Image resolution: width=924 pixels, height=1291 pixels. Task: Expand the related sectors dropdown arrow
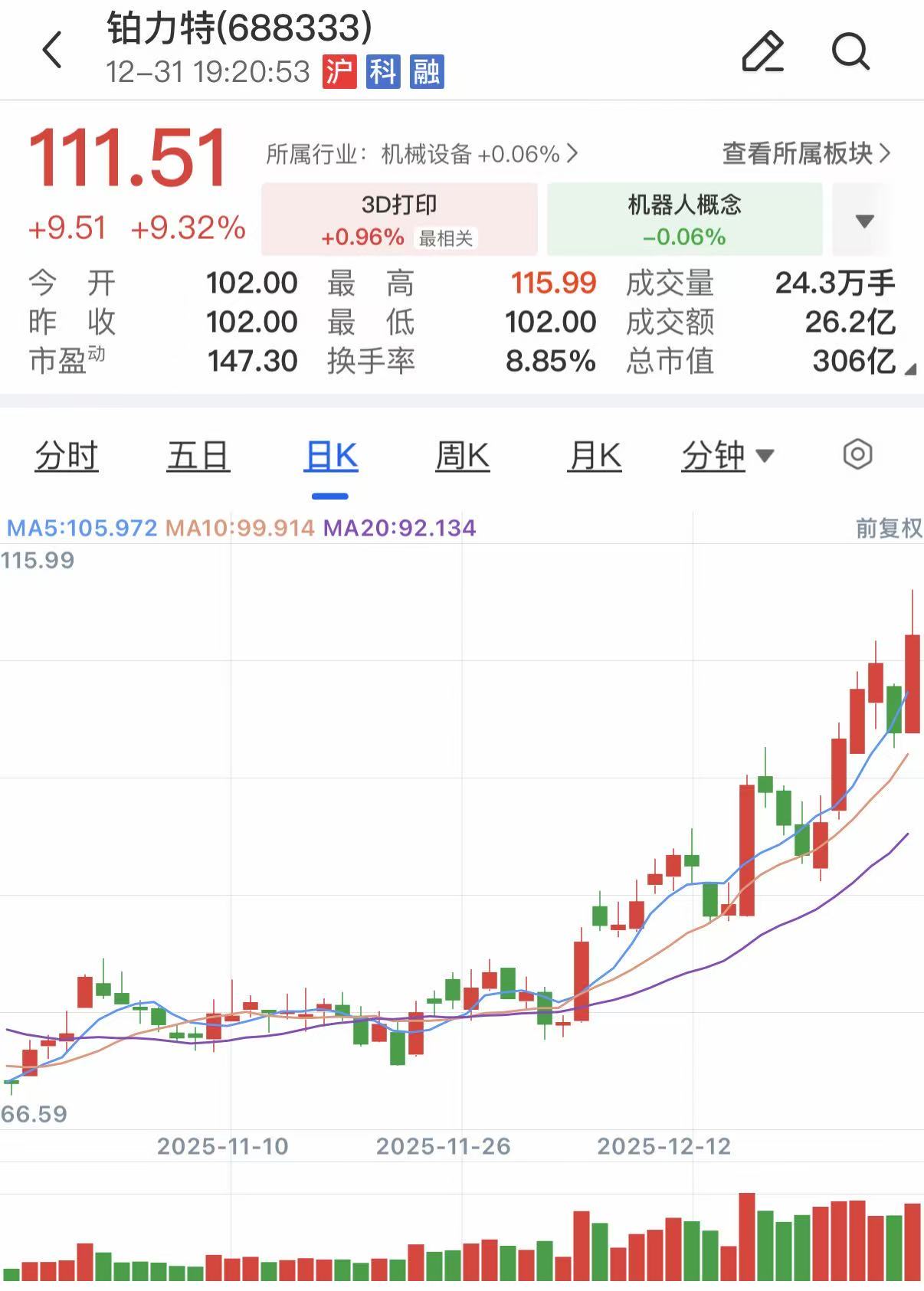[x=864, y=221]
